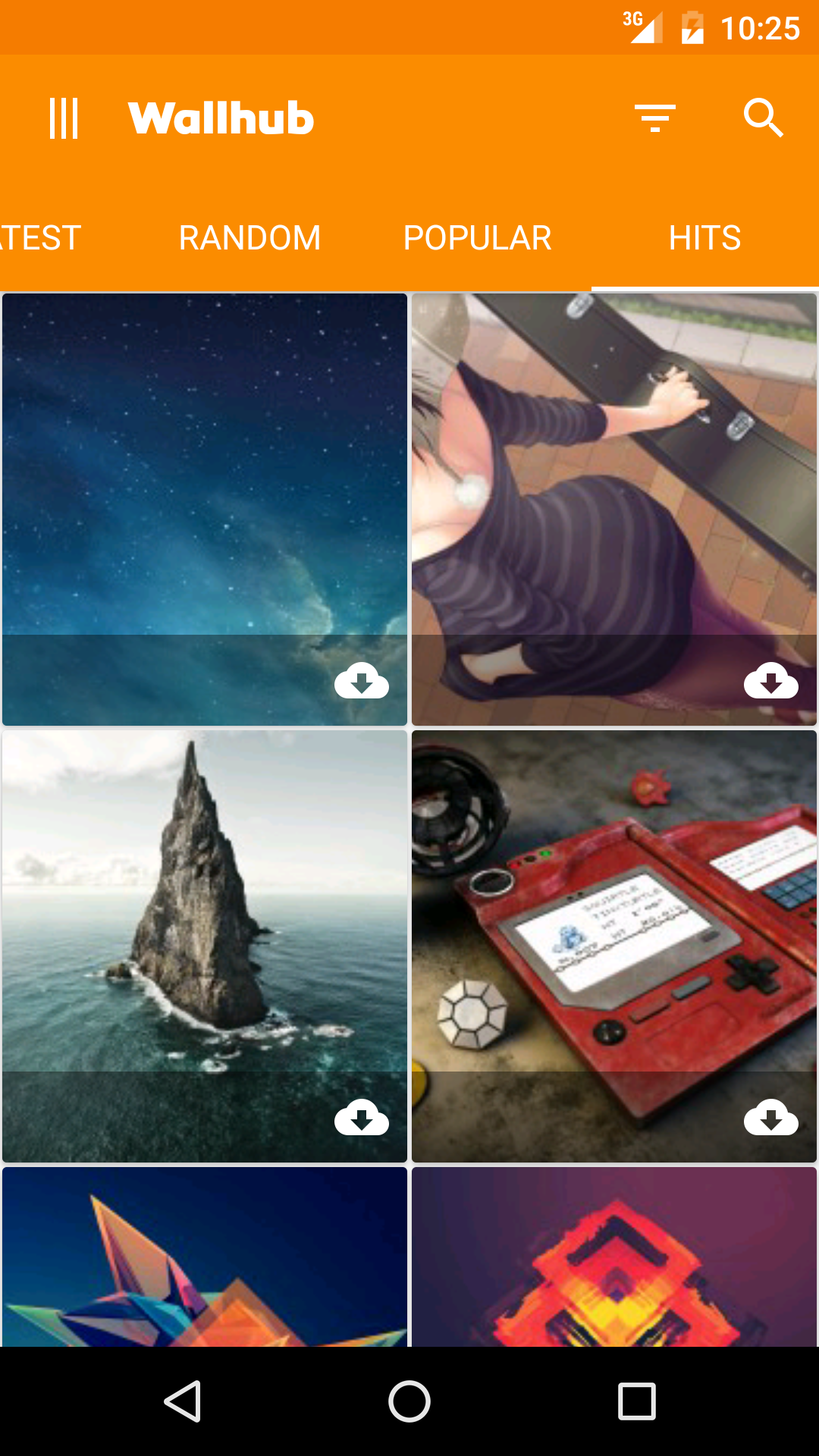Open the anime girl wallpaper
The image size is (819, 1456).
coord(614,463)
